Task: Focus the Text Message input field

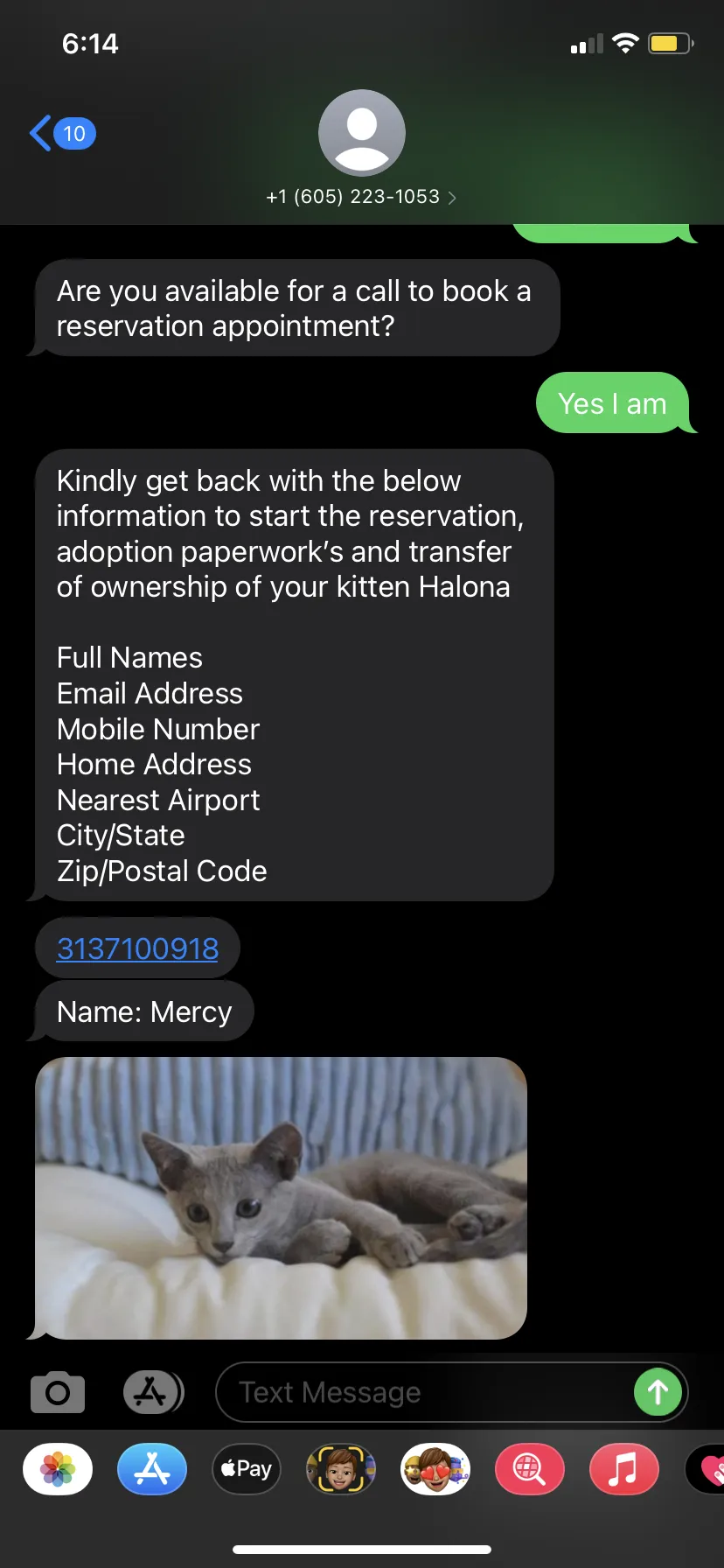Action: click(x=424, y=1392)
